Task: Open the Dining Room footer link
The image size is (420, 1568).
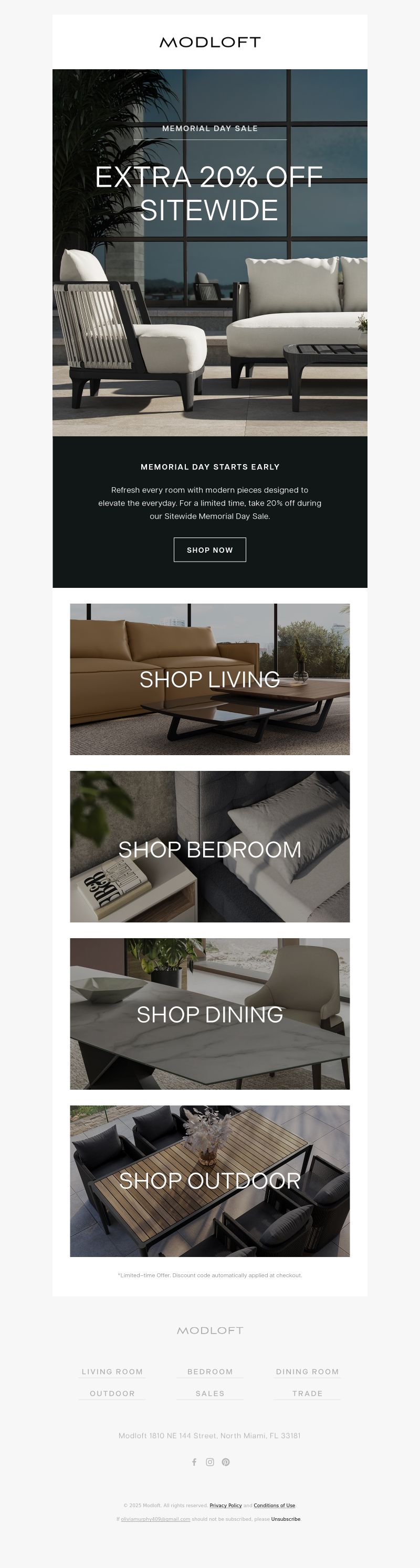Action: [307, 1372]
